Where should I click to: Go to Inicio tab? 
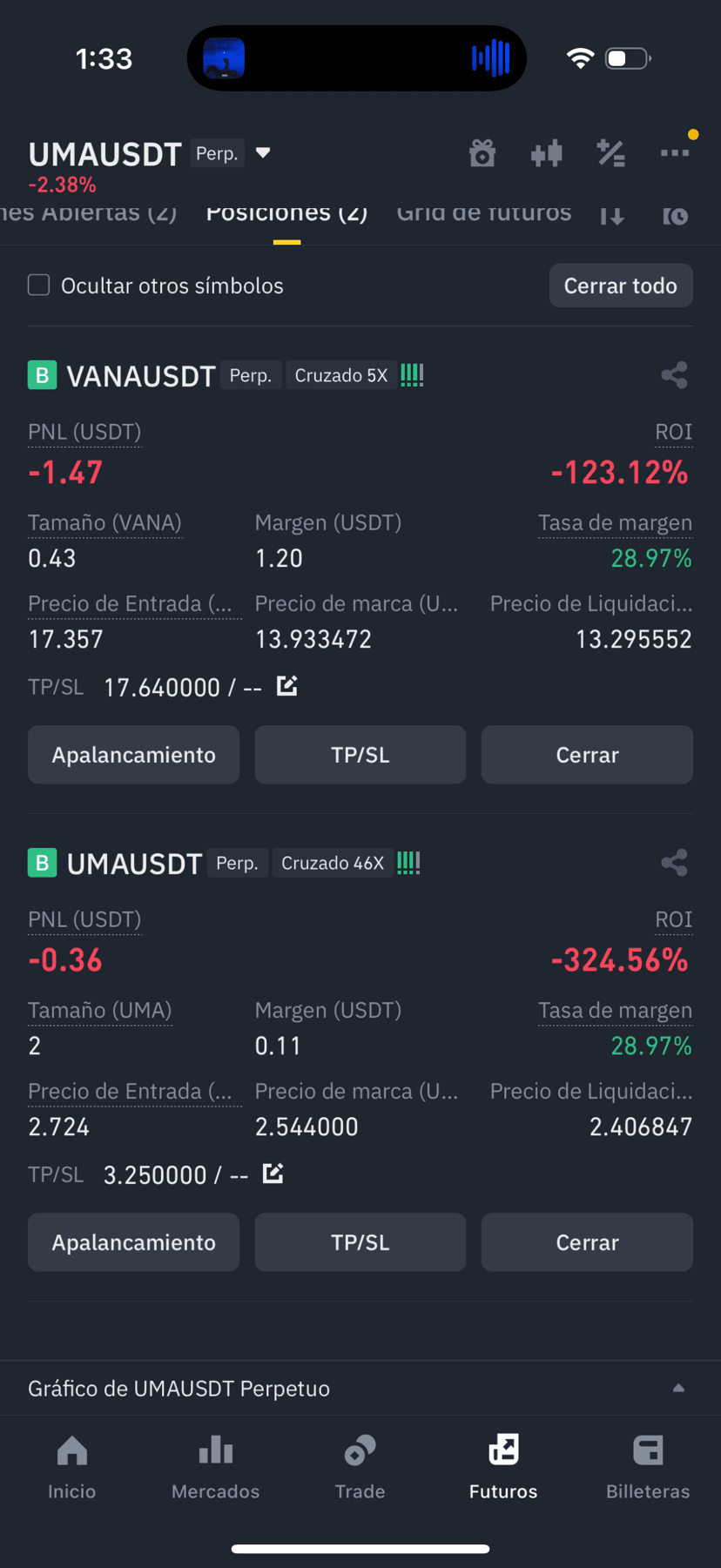71,1467
